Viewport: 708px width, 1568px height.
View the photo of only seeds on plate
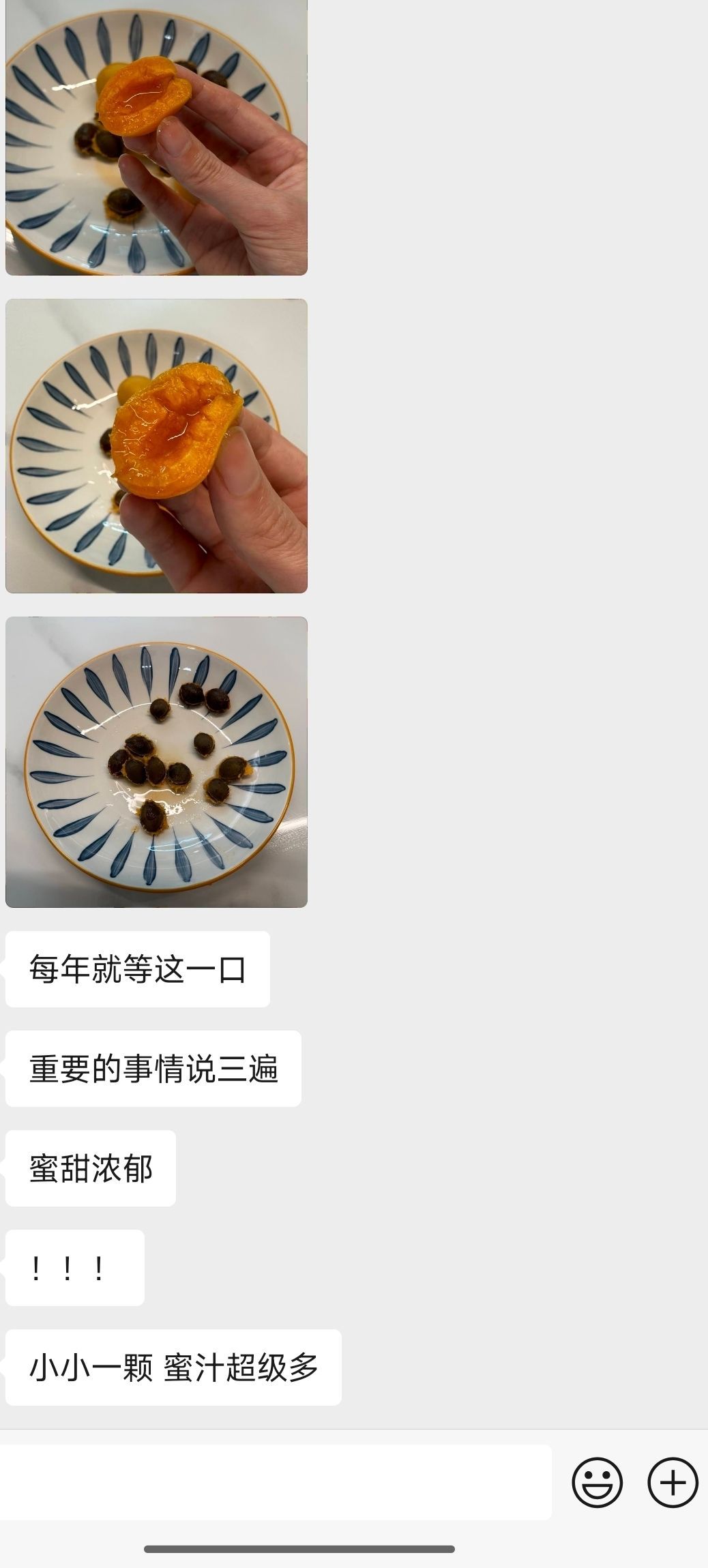156,762
